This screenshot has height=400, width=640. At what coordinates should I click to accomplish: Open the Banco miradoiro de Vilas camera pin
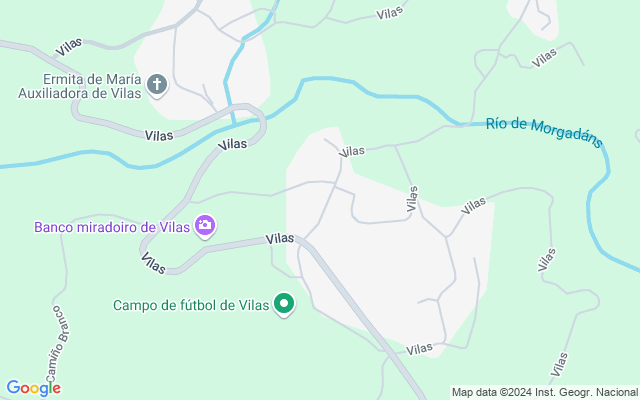tap(205, 227)
